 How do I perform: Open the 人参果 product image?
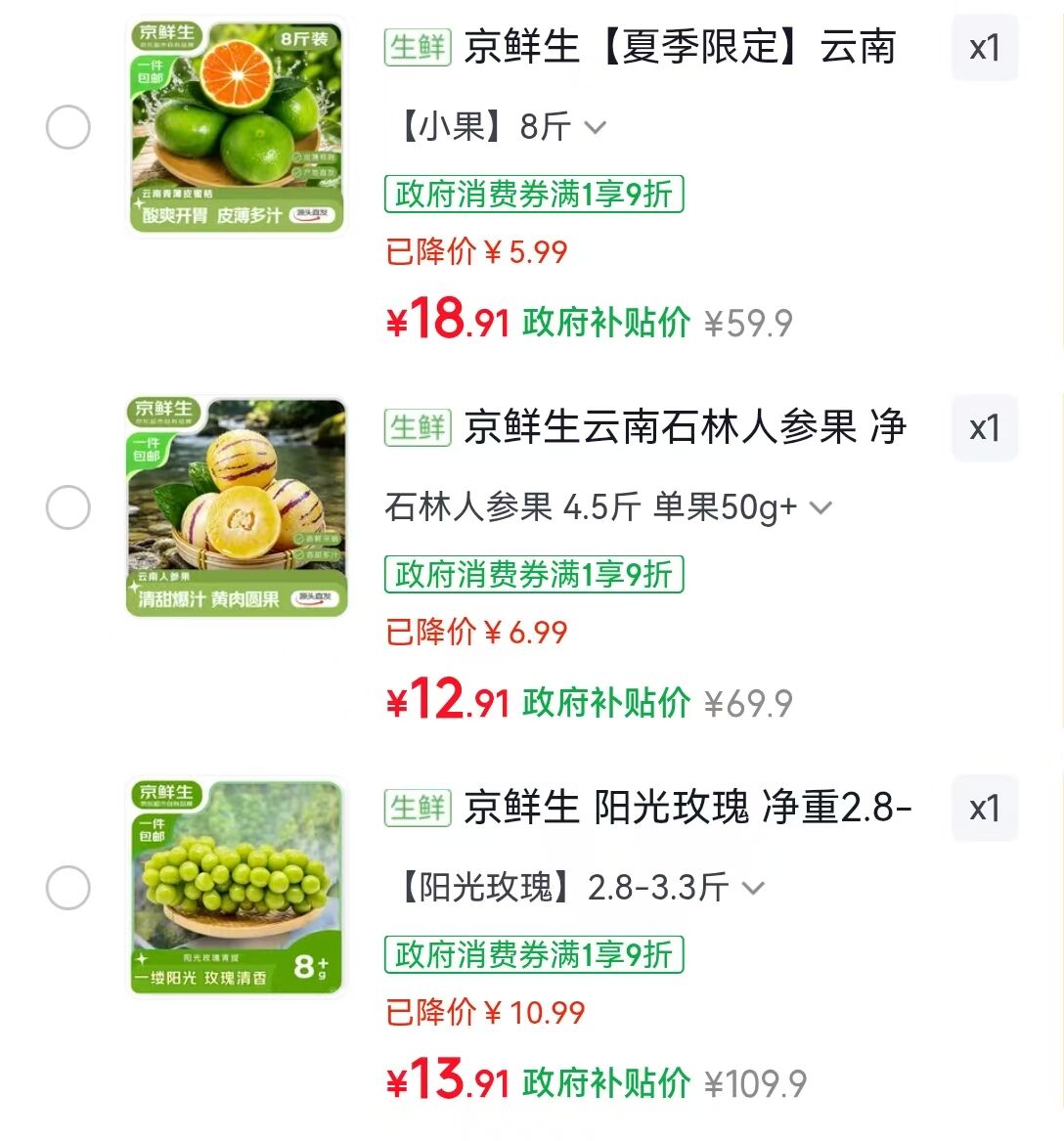(x=237, y=507)
